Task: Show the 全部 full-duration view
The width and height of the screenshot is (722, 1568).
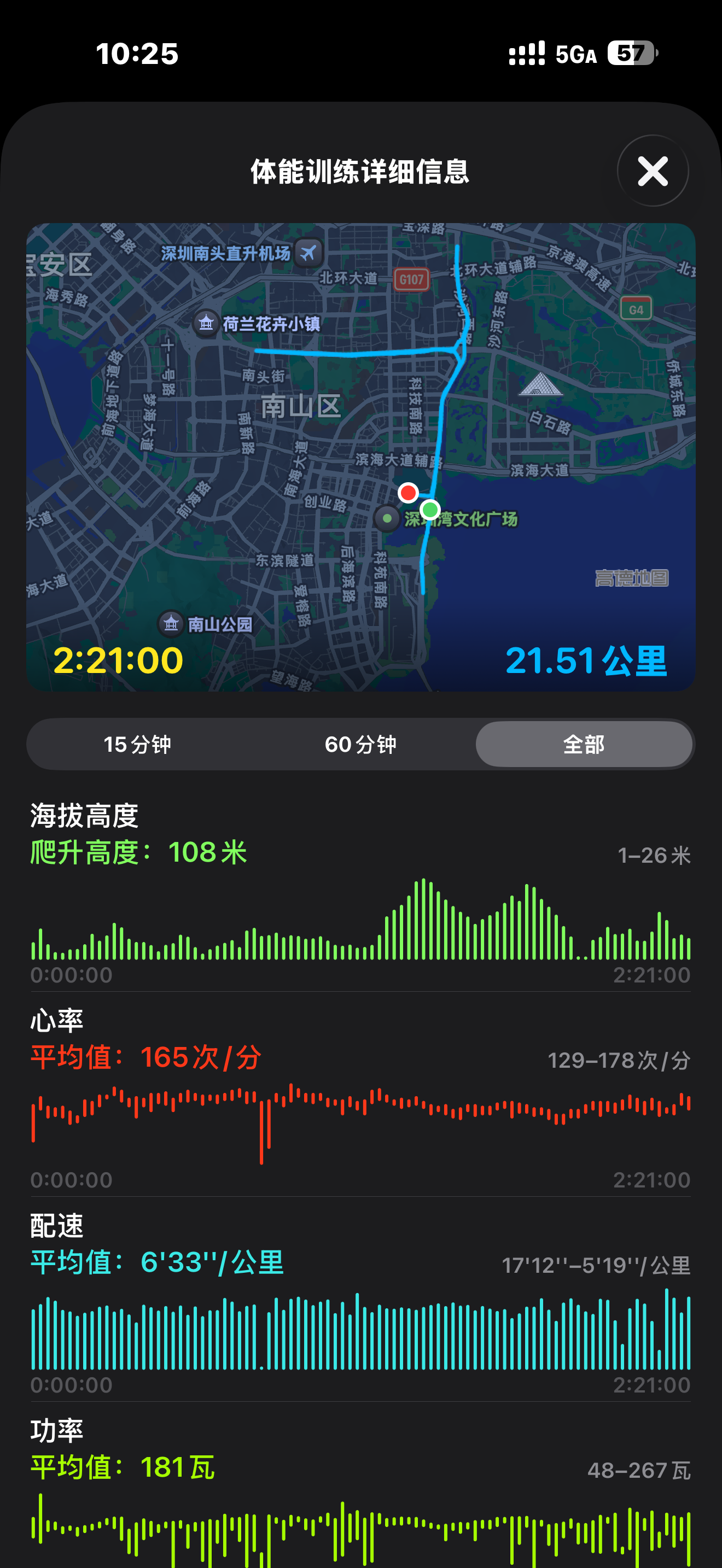Action: [x=583, y=744]
